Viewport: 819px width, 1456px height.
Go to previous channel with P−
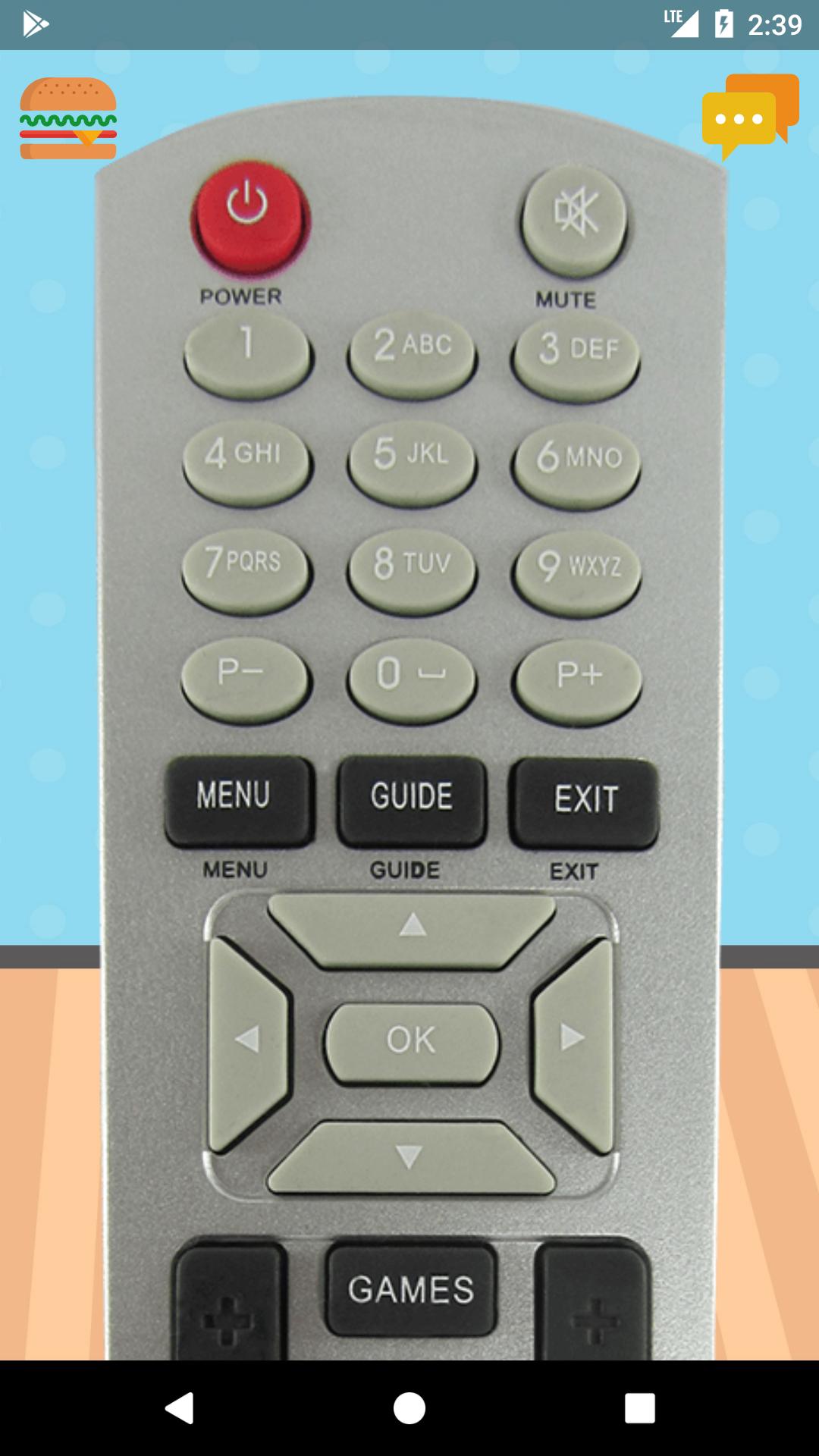pos(245,677)
